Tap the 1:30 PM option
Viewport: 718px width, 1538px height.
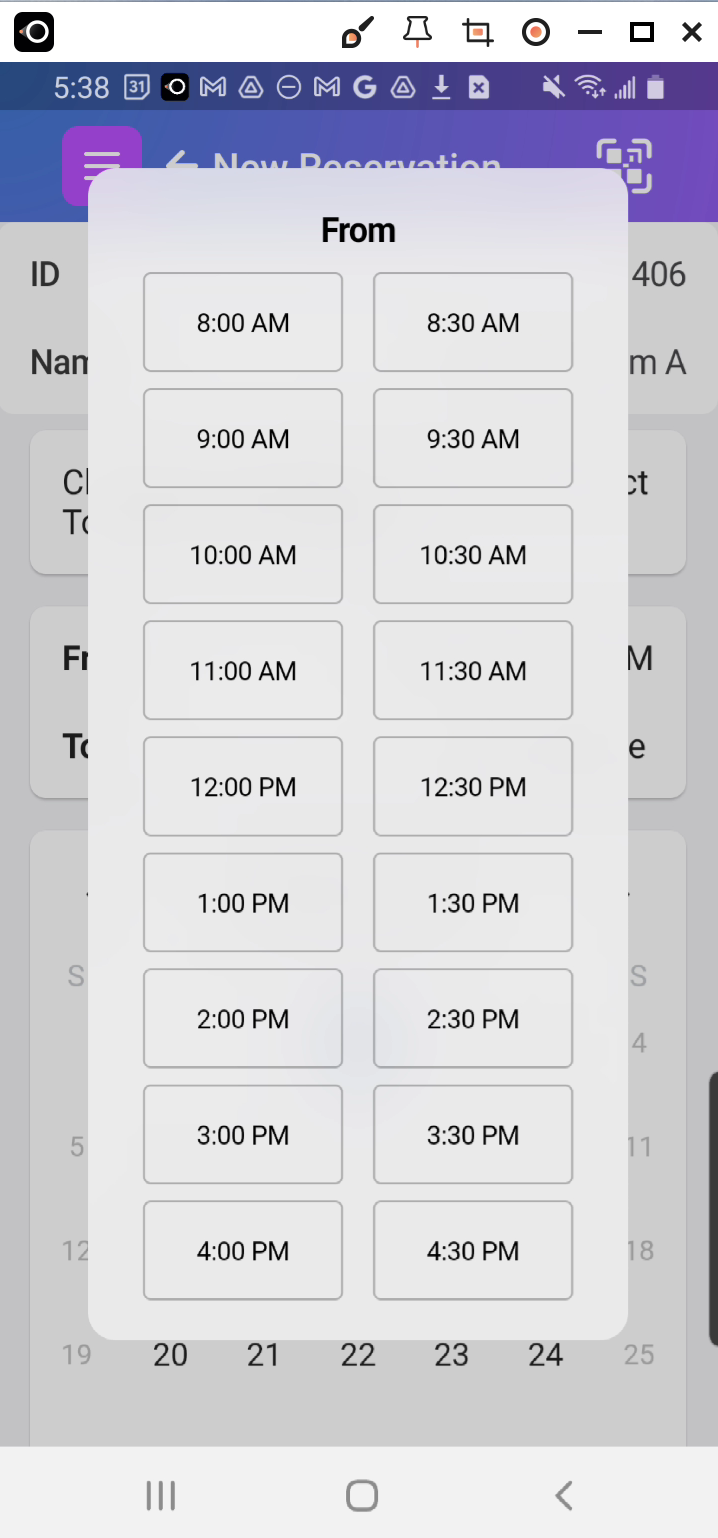coord(473,902)
